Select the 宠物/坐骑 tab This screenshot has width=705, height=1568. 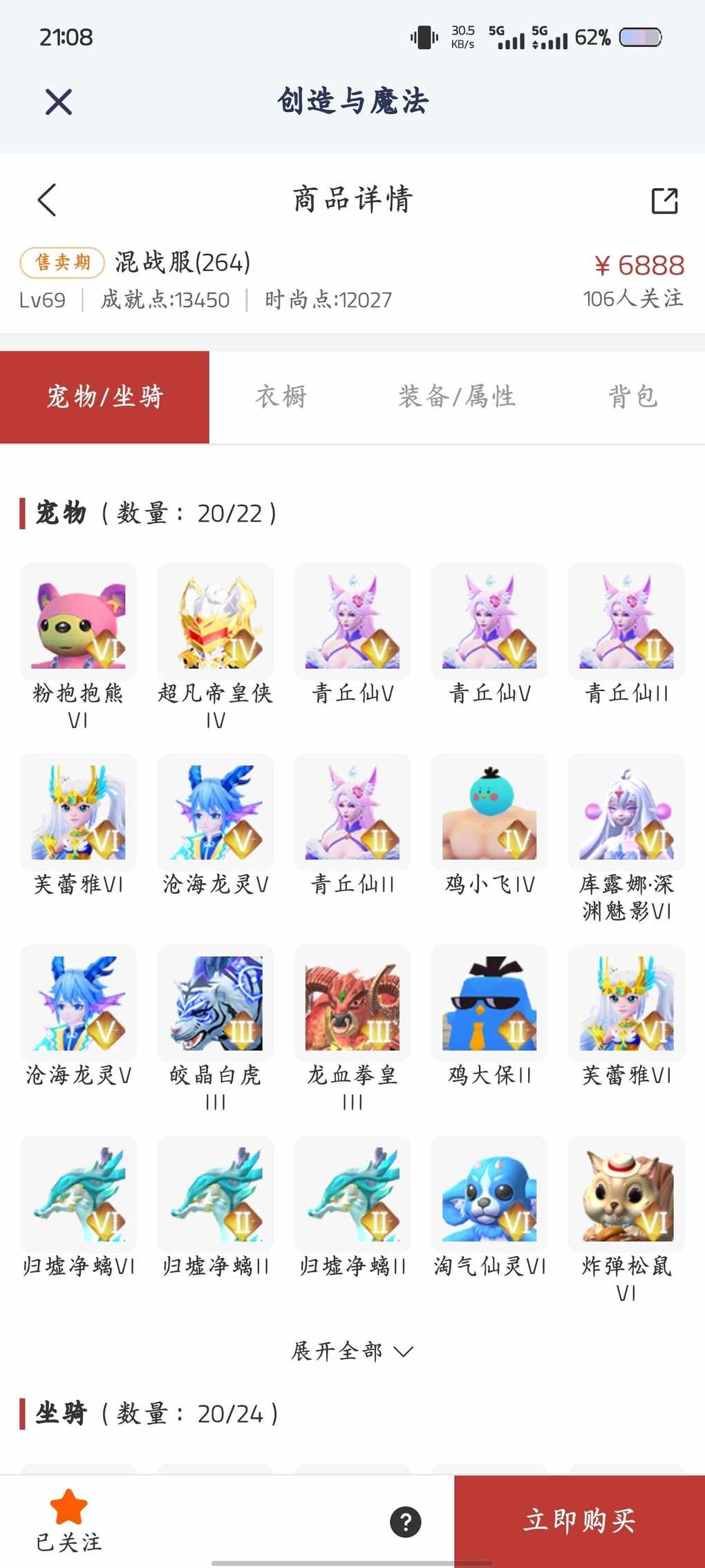[104, 397]
